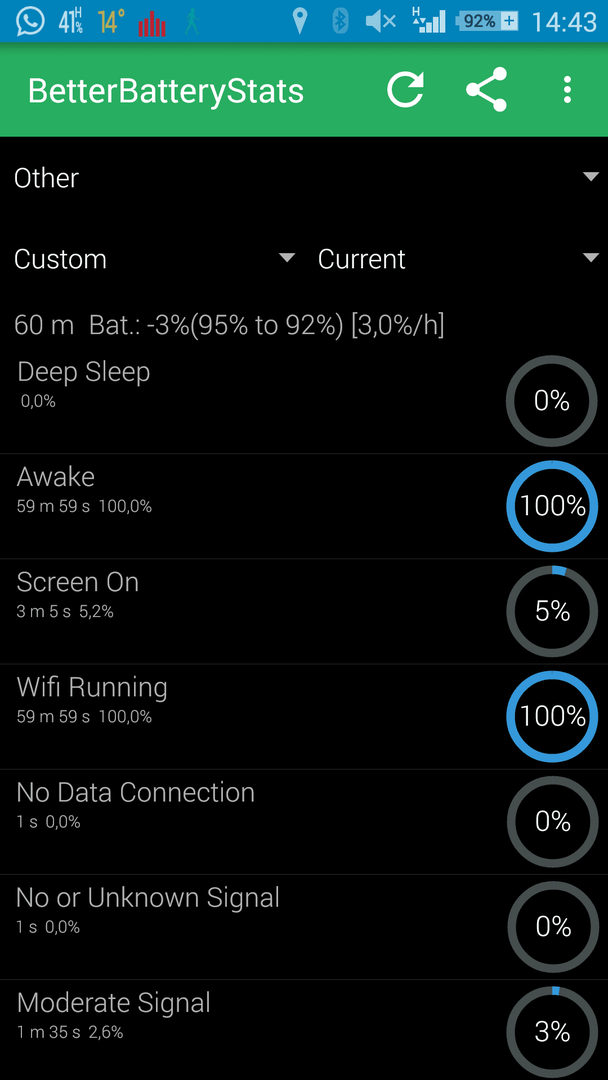Open the Wifi Running entry

pyautogui.click(x=304, y=717)
